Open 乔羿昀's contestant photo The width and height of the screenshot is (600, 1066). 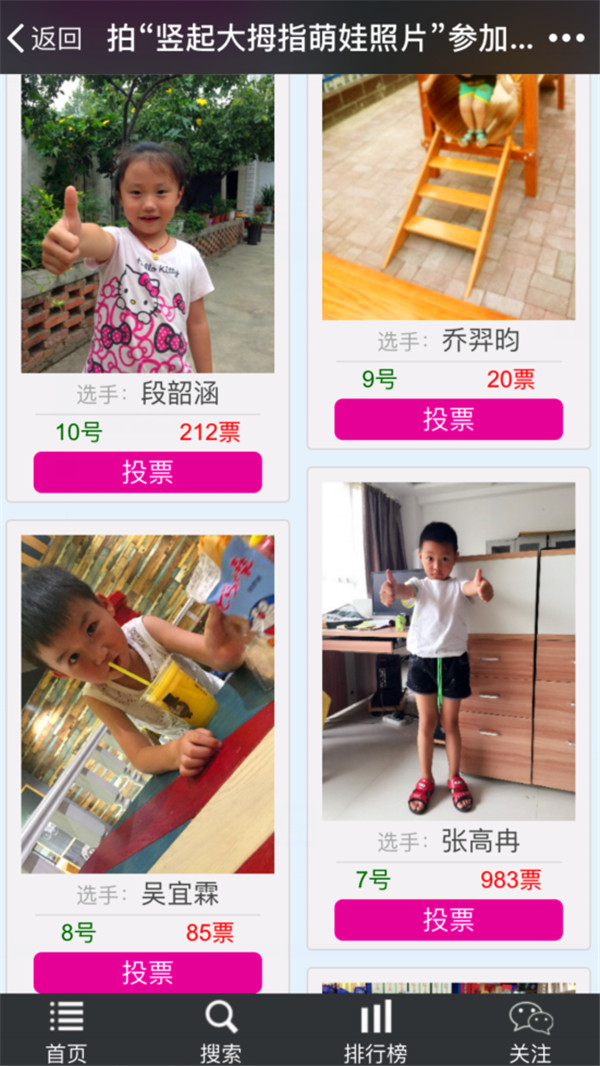[448, 197]
